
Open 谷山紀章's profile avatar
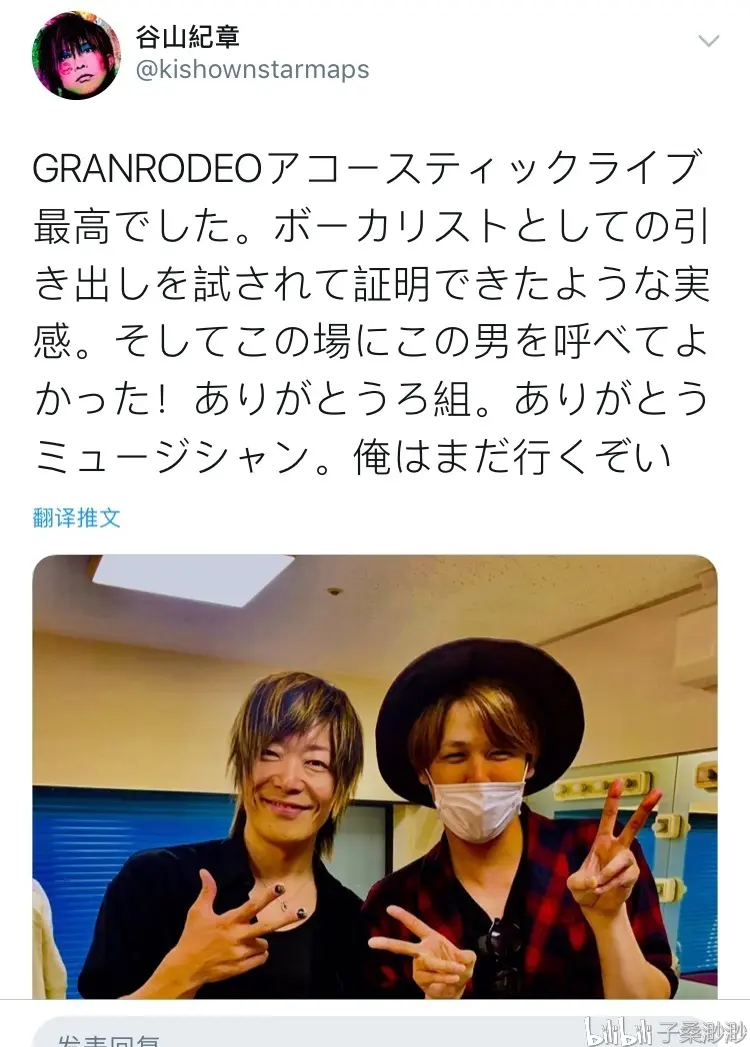point(76,56)
